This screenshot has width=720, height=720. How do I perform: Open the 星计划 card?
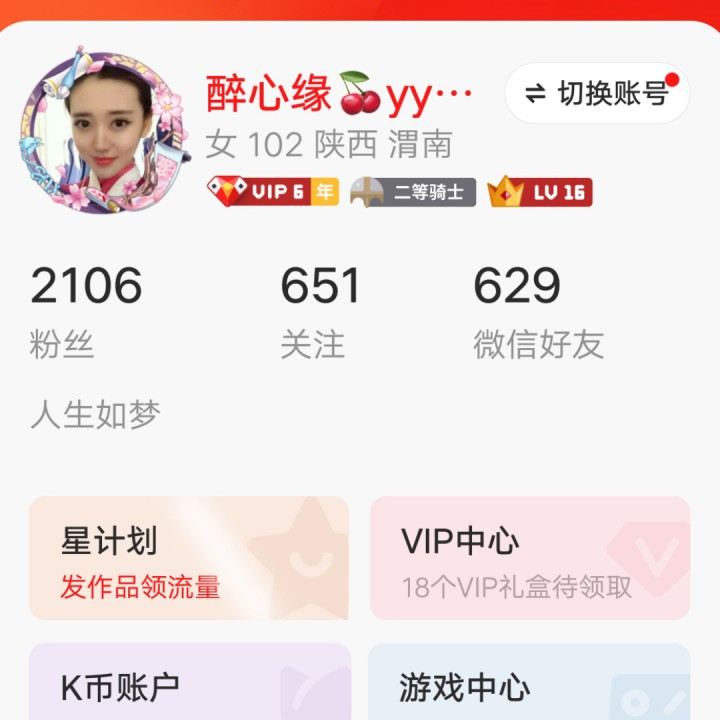[189, 558]
